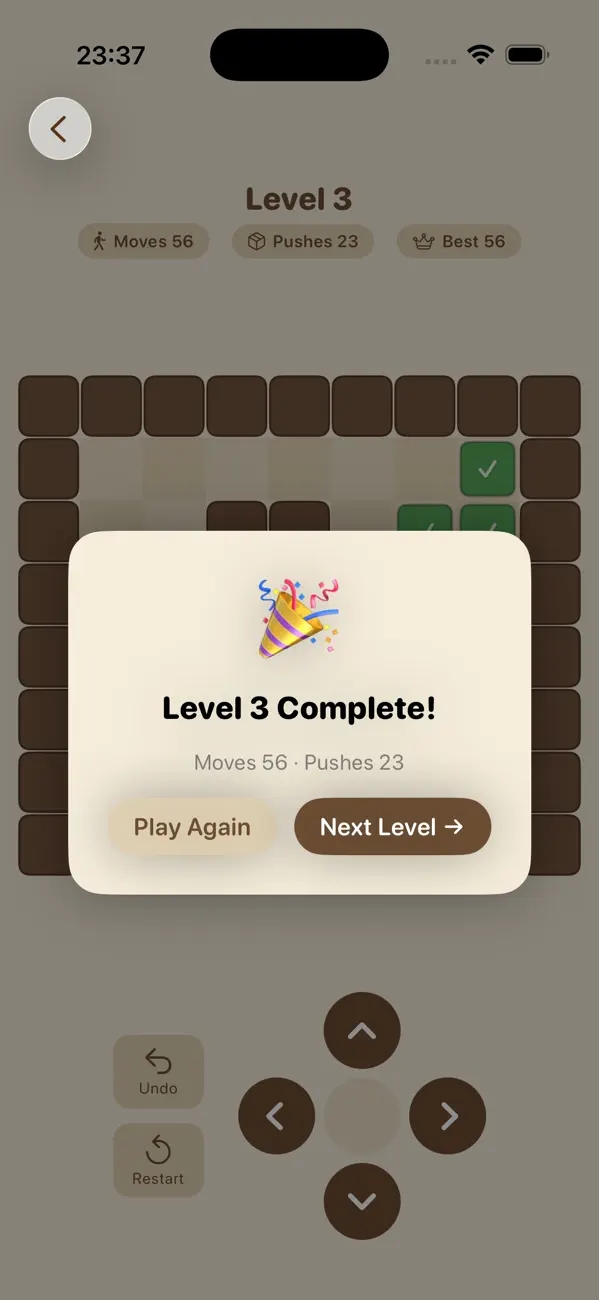Go back using the top-left arrow
This screenshot has height=1300, width=599.
[x=60, y=129]
